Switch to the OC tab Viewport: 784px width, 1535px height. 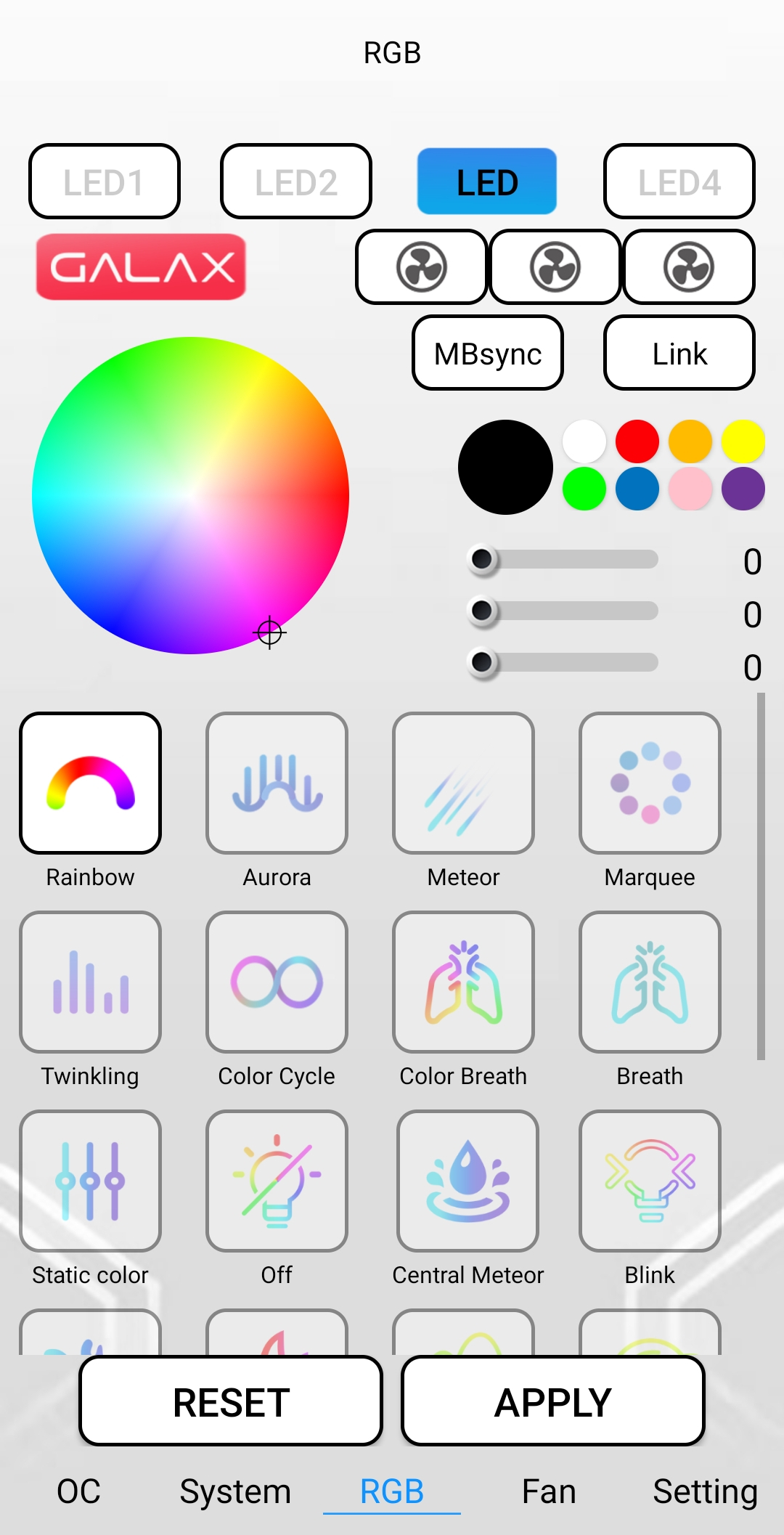(x=78, y=1491)
